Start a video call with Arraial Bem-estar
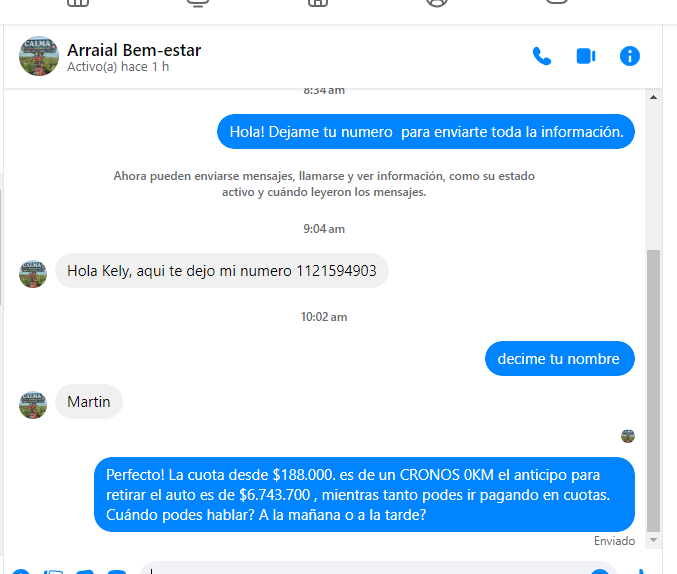 [x=586, y=56]
